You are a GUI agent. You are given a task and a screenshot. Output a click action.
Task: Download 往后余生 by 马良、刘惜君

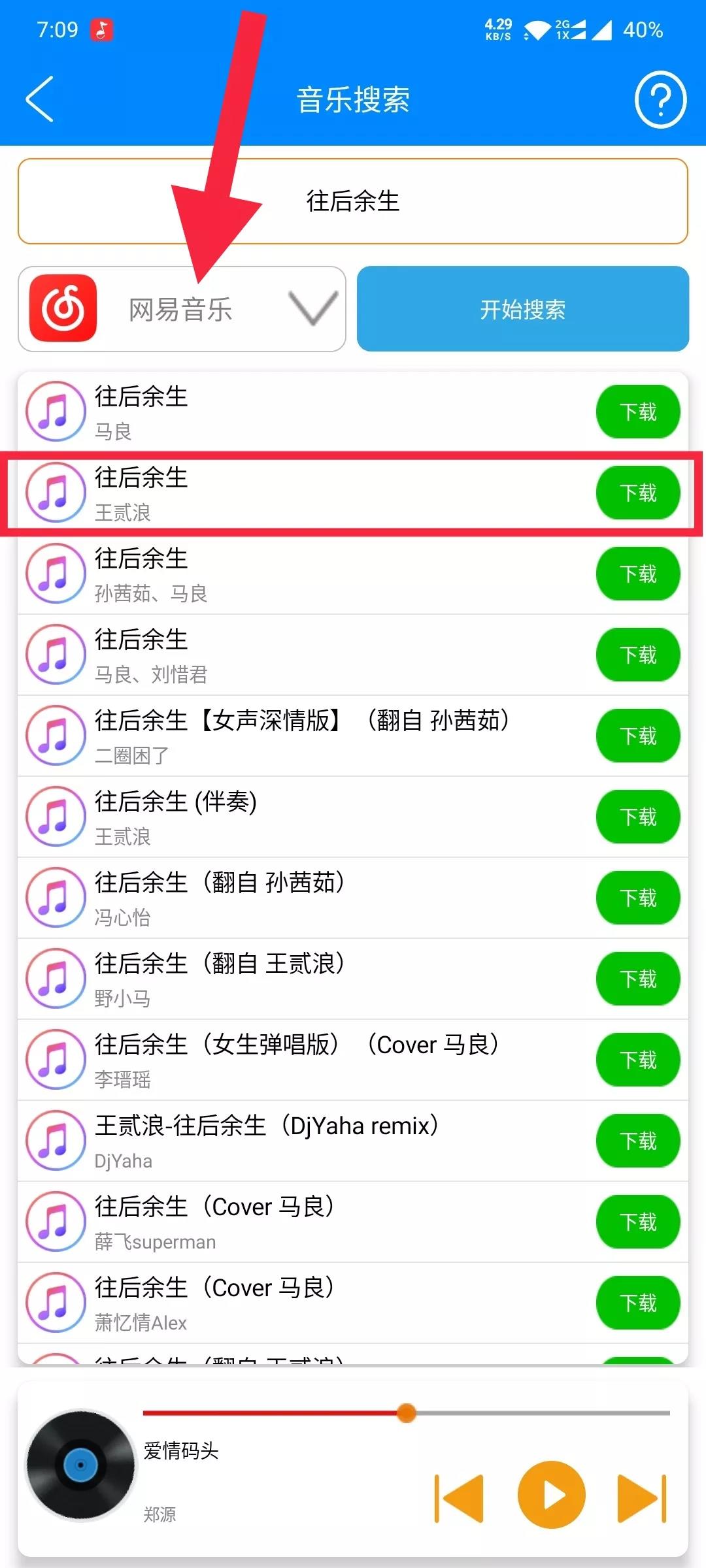click(637, 655)
